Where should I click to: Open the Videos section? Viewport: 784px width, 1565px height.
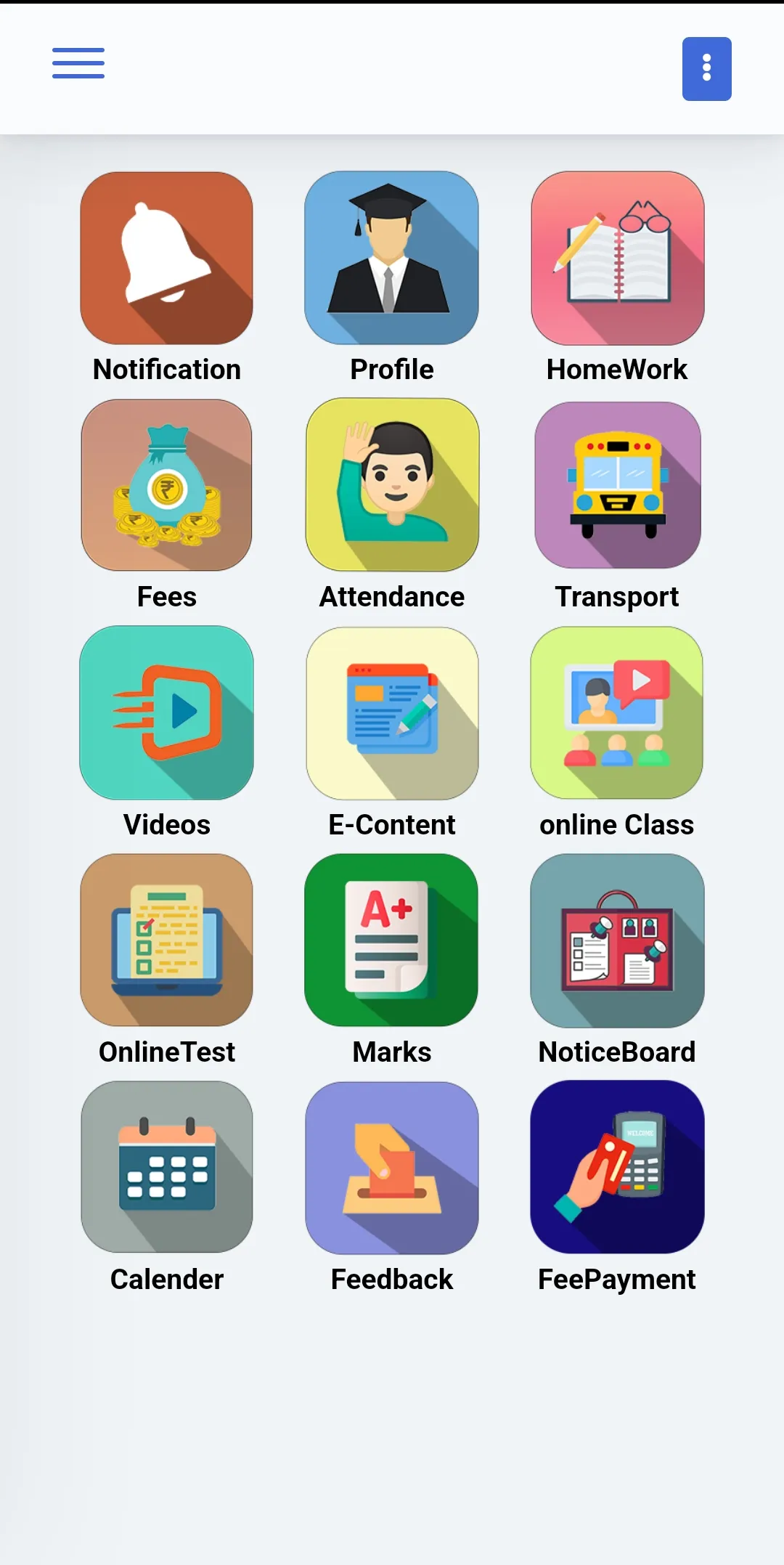(x=167, y=713)
